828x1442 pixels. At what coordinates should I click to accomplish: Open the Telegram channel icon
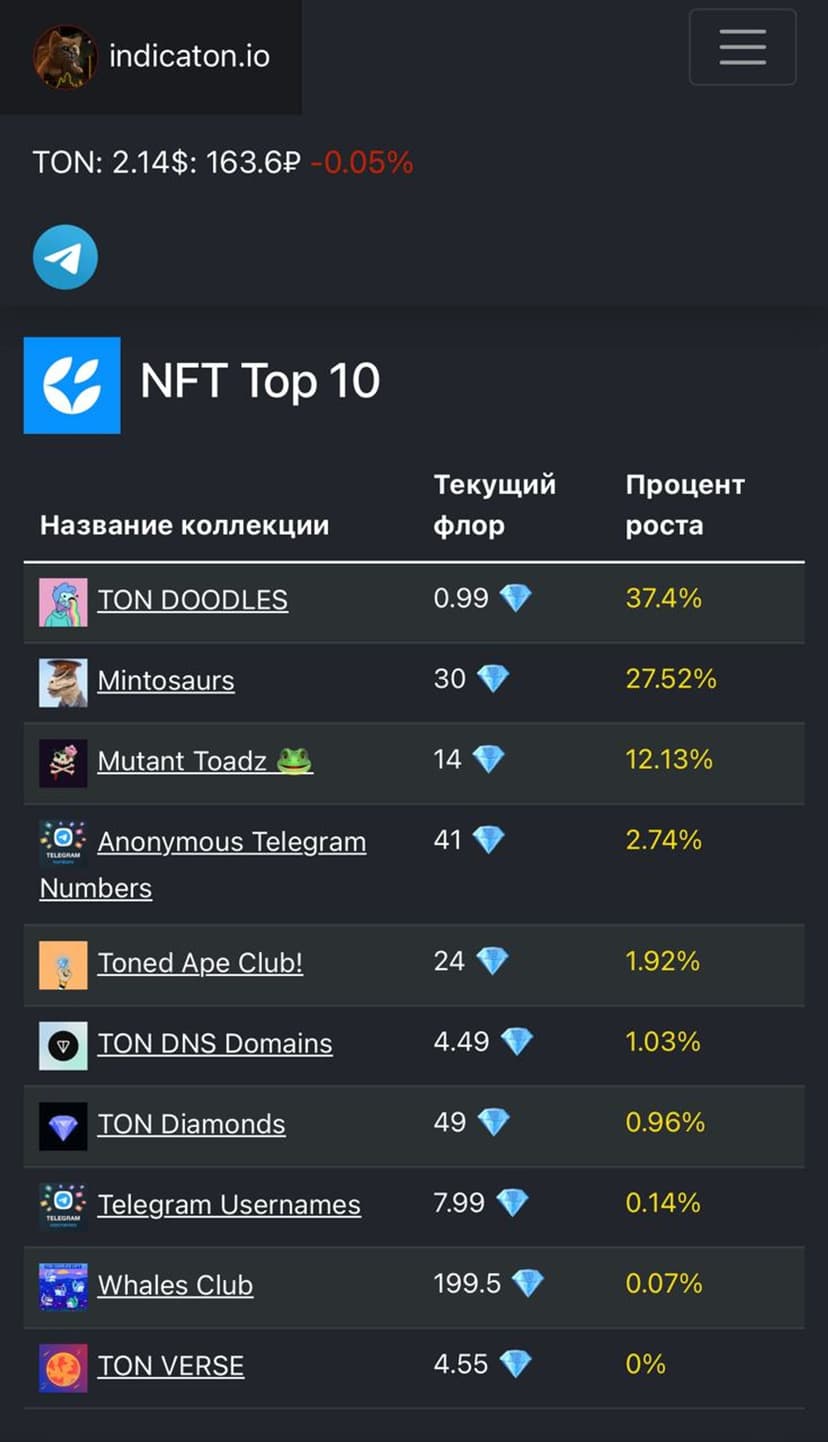coord(65,257)
